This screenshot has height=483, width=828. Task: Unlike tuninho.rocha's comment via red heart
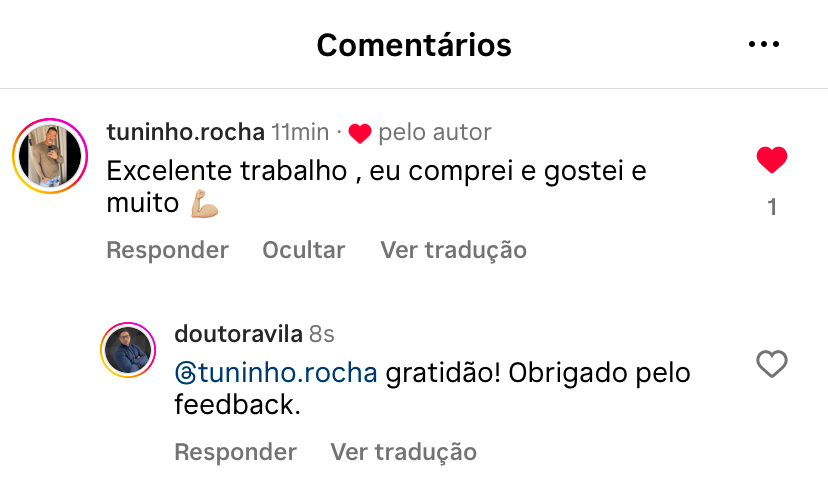(771, 159)
